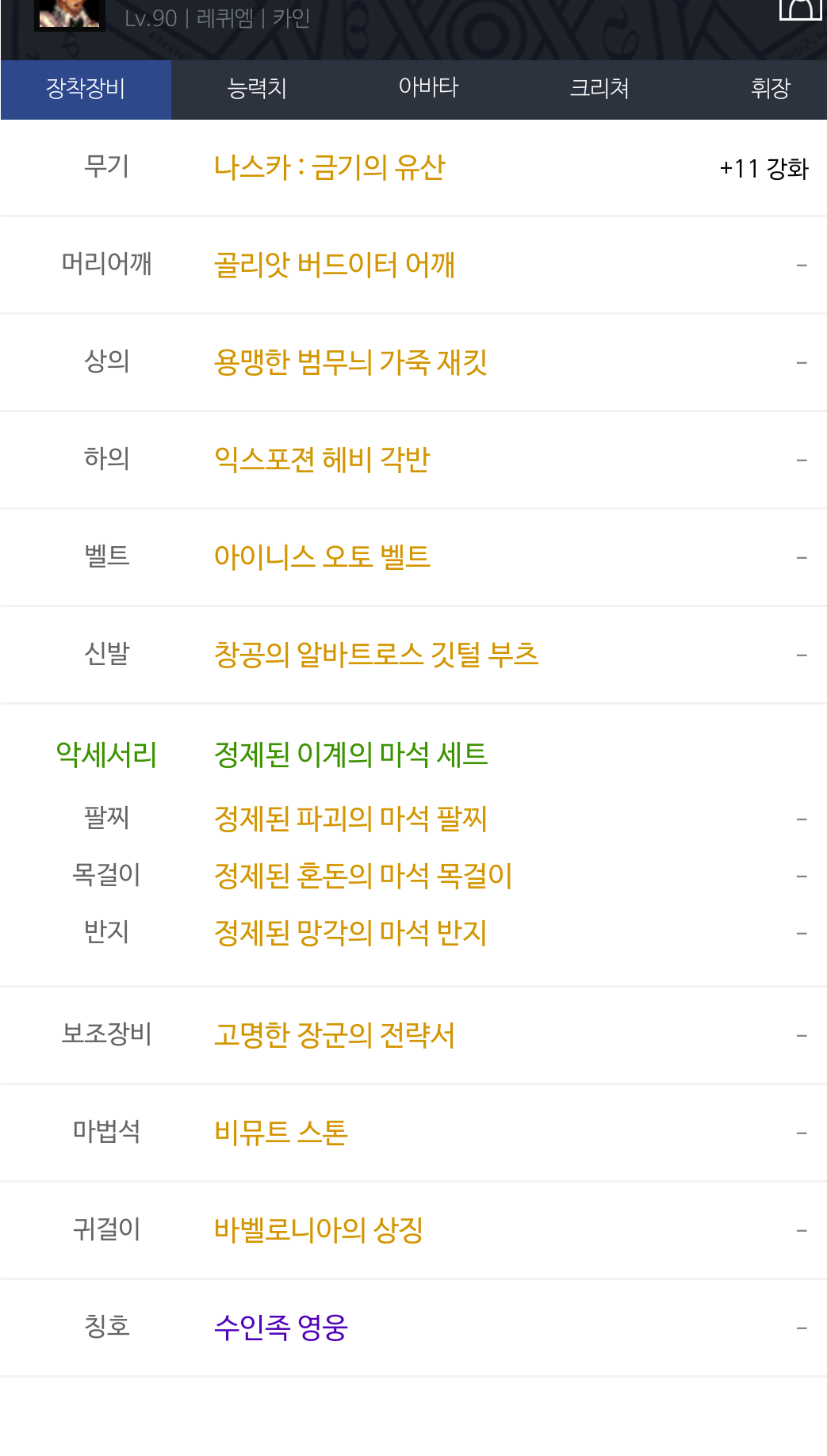Open title 수인족 영웅

pos(281,1328)
